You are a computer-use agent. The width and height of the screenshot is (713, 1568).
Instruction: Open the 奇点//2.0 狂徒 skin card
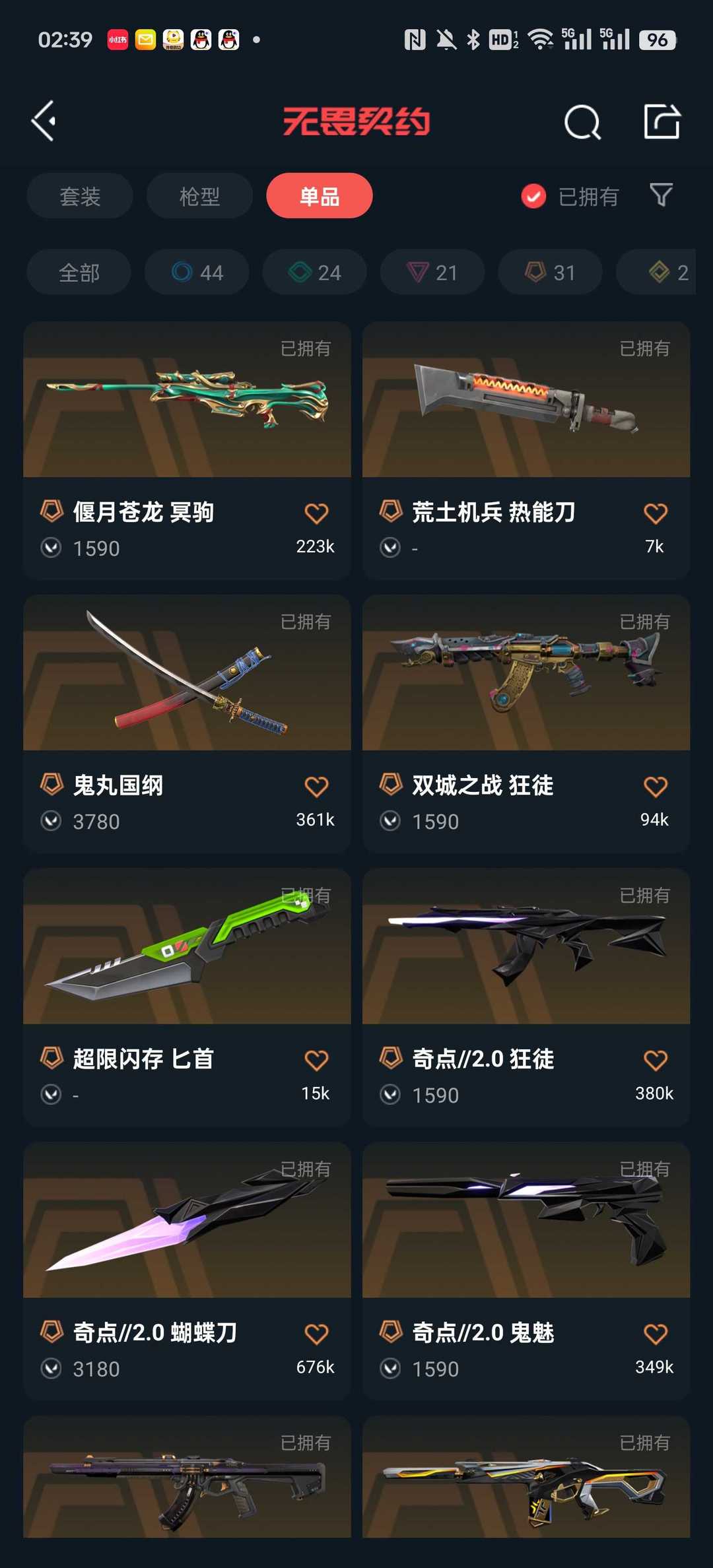pyautogui.click(x=526, y=998)
